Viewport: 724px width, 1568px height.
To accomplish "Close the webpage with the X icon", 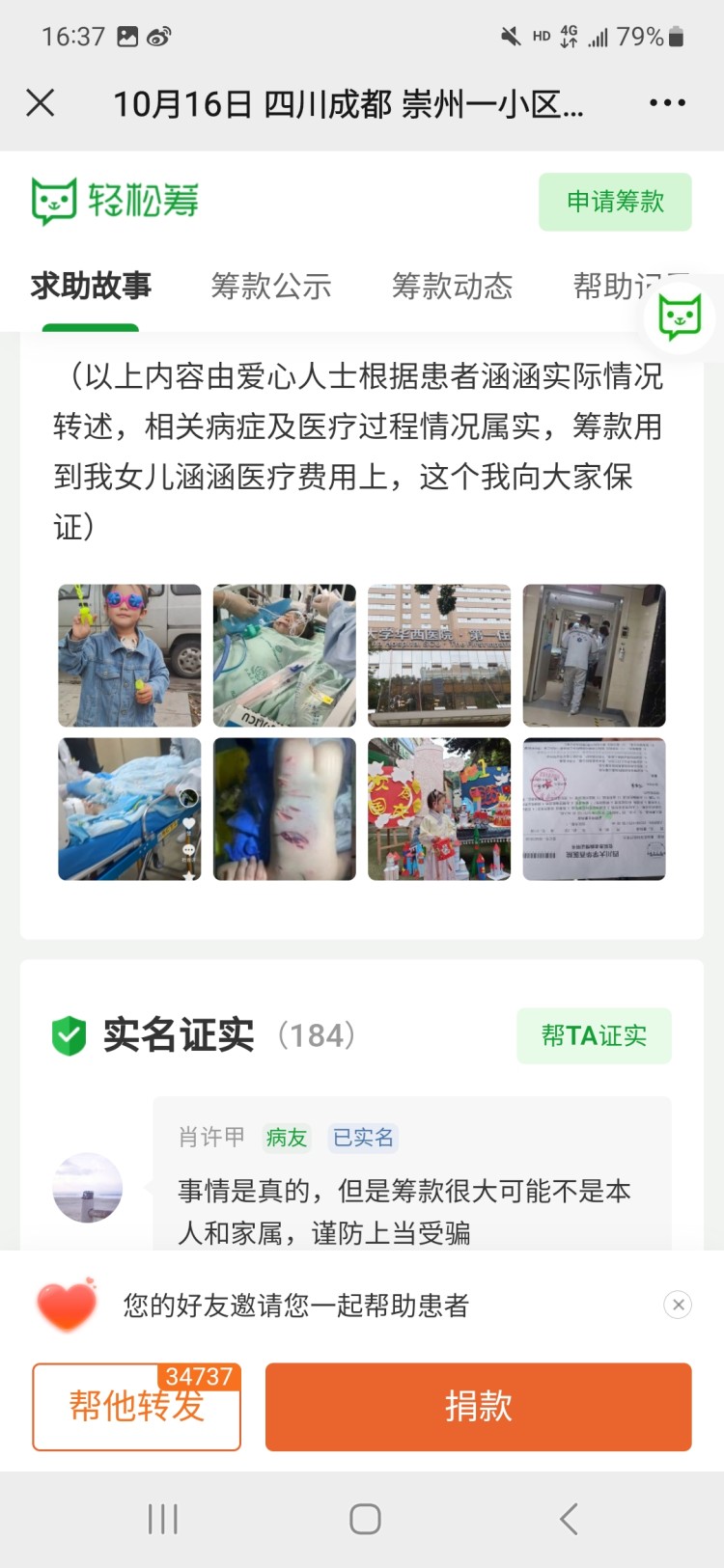I will 41,102.
